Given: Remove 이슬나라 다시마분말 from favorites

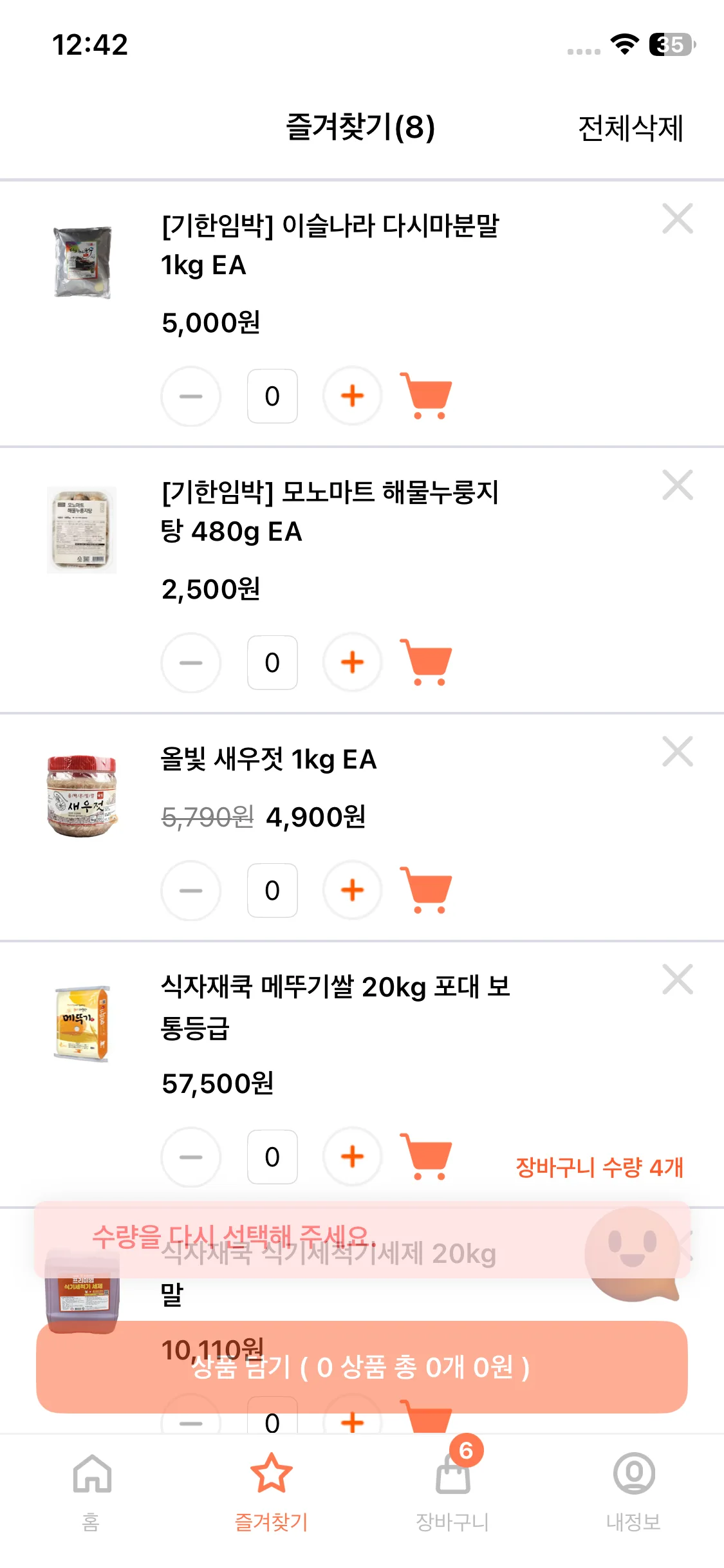Looking at the screenshot, I should (677, 219).
